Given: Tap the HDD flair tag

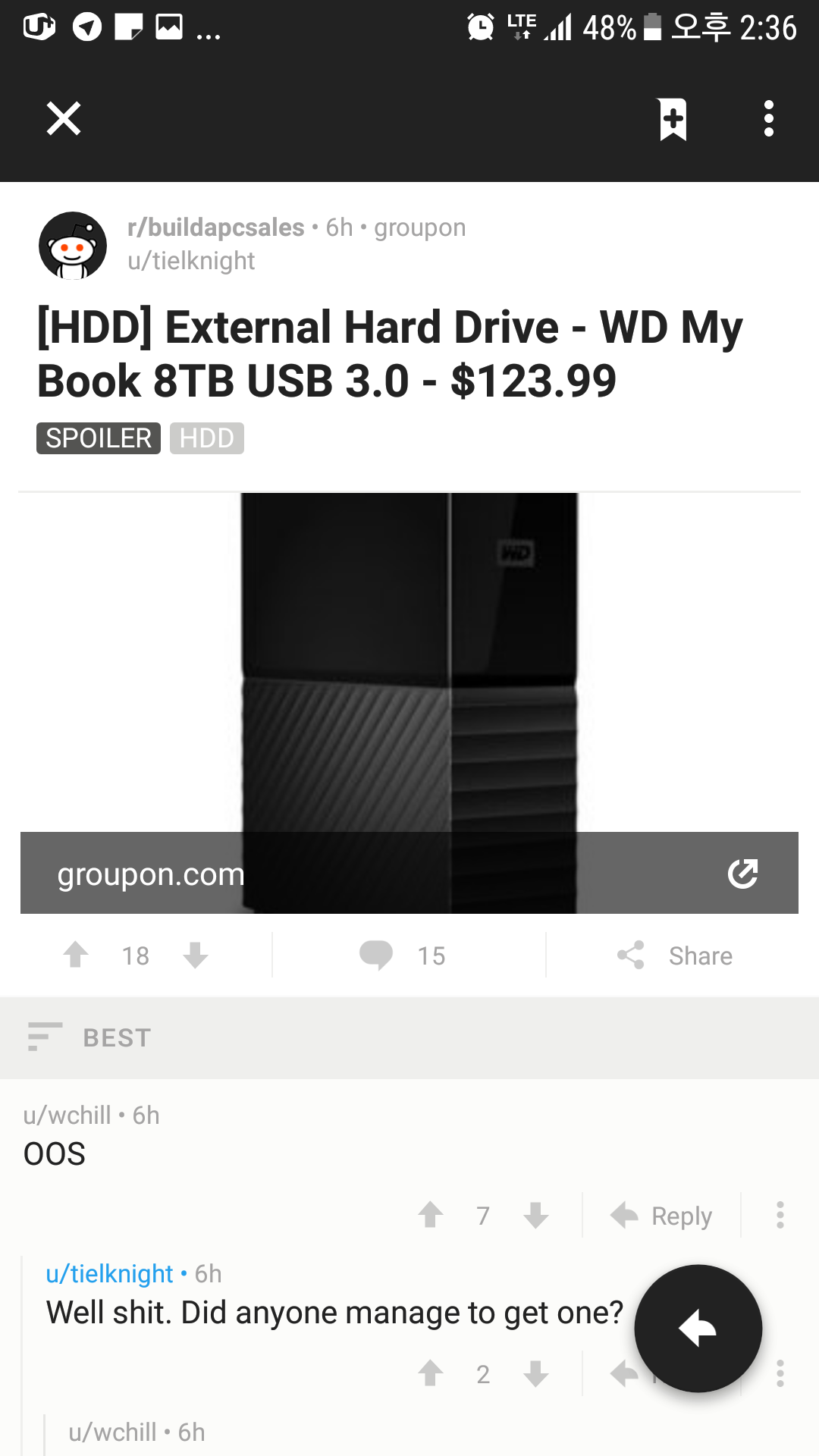Looking at the screenshot, I should 206,438.
